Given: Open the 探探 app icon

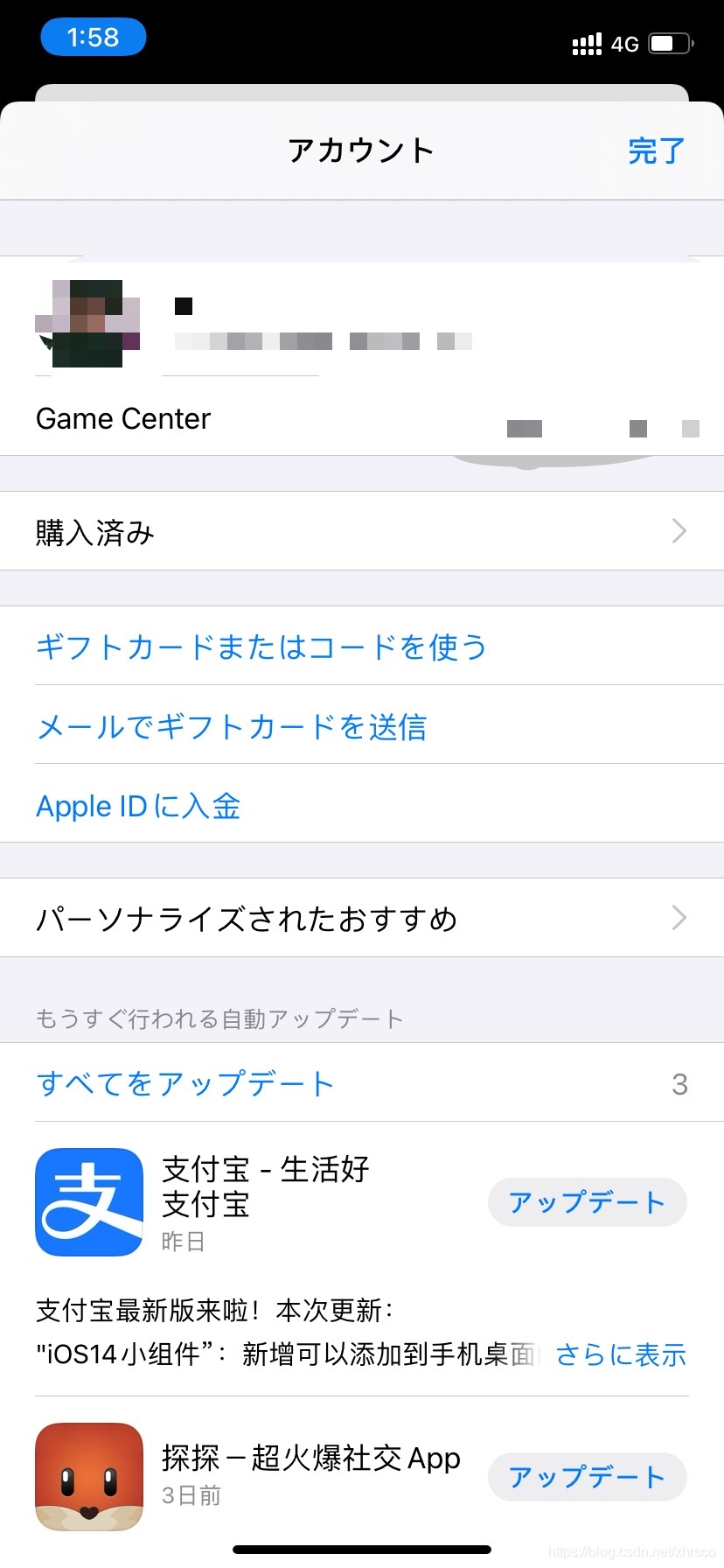Looking at the screenshot, I should click(89, 1477).
